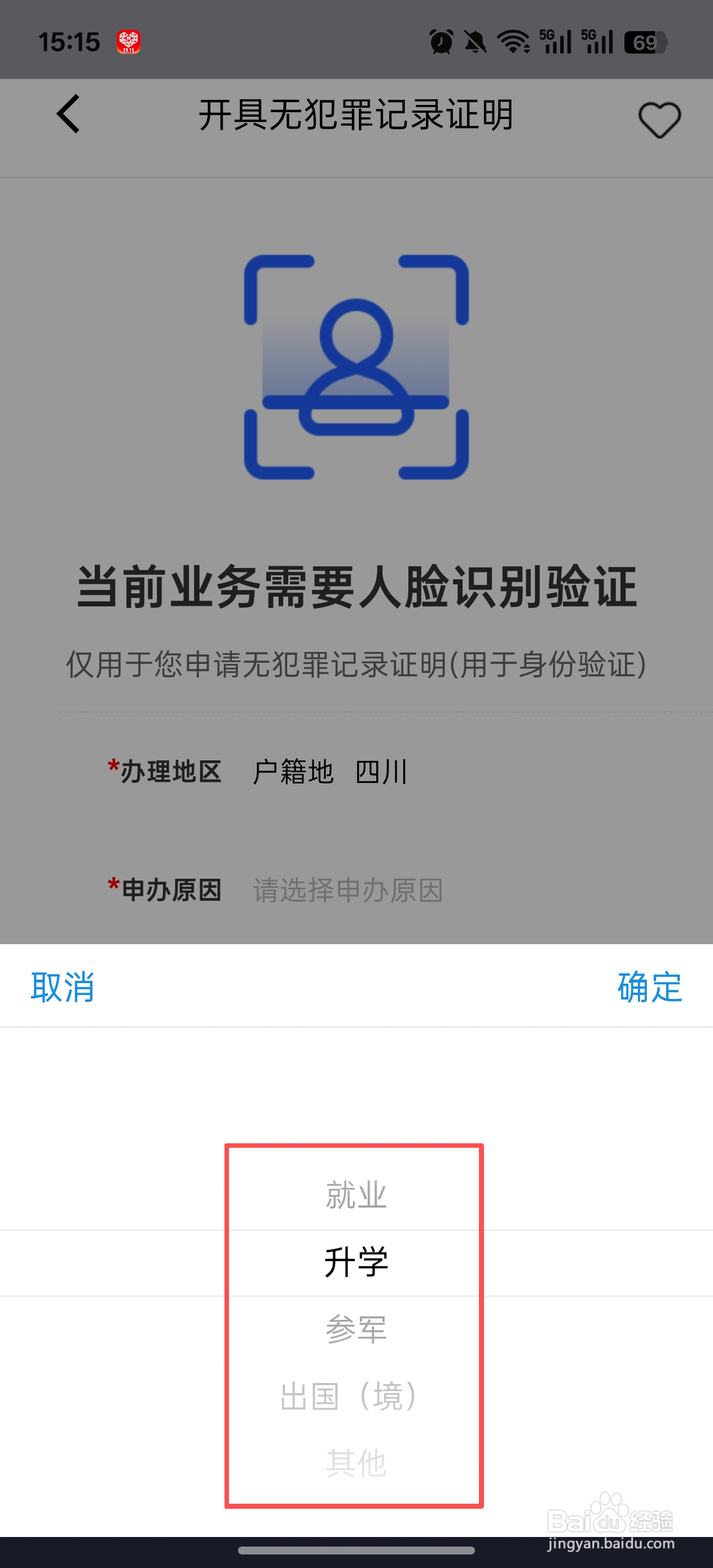Tap the face recognition scan icon
The width and height of the screenshot is (713, 1568).
click(x=355, y=369)
